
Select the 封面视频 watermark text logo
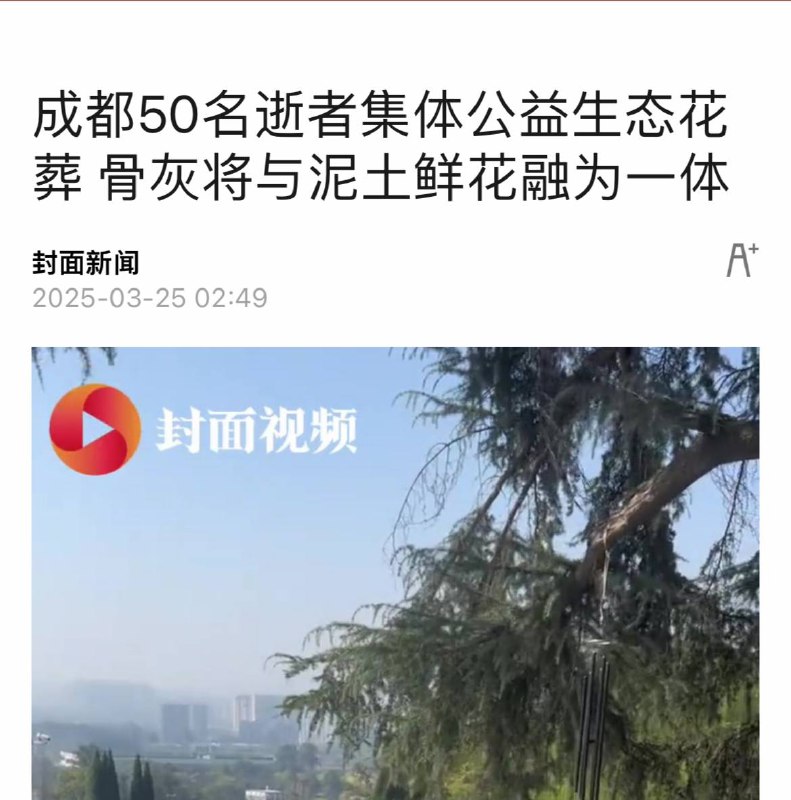tap(258, 429)
